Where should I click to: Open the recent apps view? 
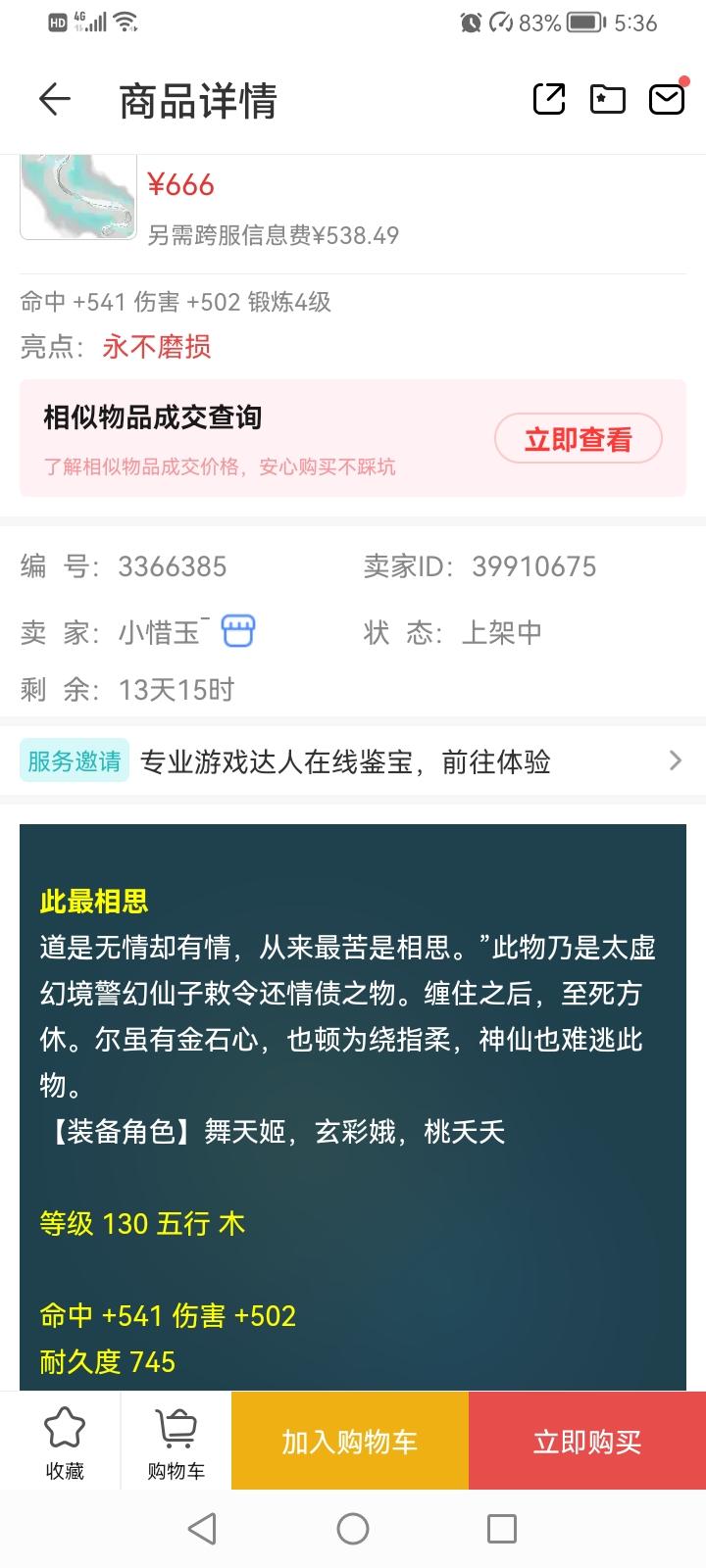pos(502,1529)
